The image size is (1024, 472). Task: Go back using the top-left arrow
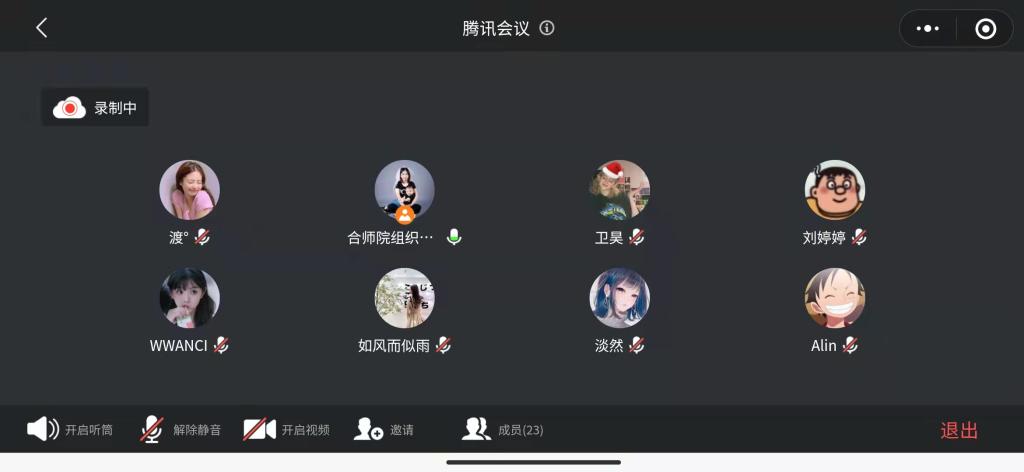tap(41, 28)
